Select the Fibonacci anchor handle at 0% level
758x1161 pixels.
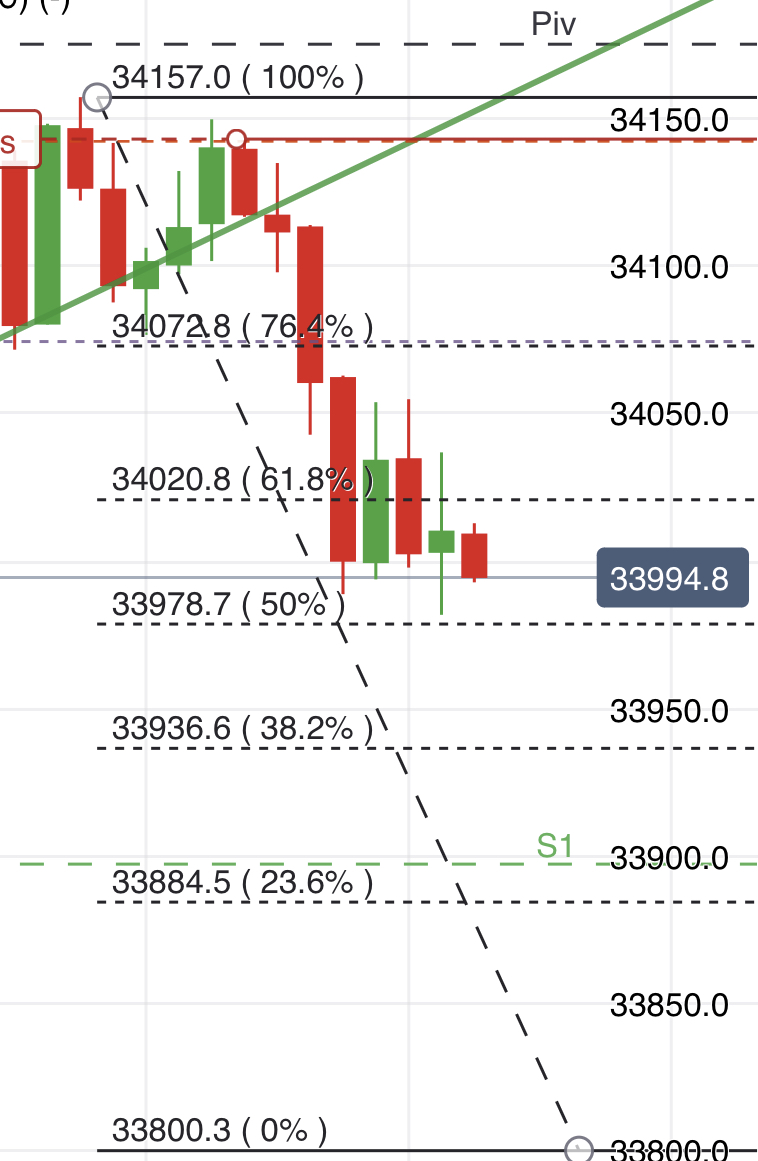tap(578, 1150)
